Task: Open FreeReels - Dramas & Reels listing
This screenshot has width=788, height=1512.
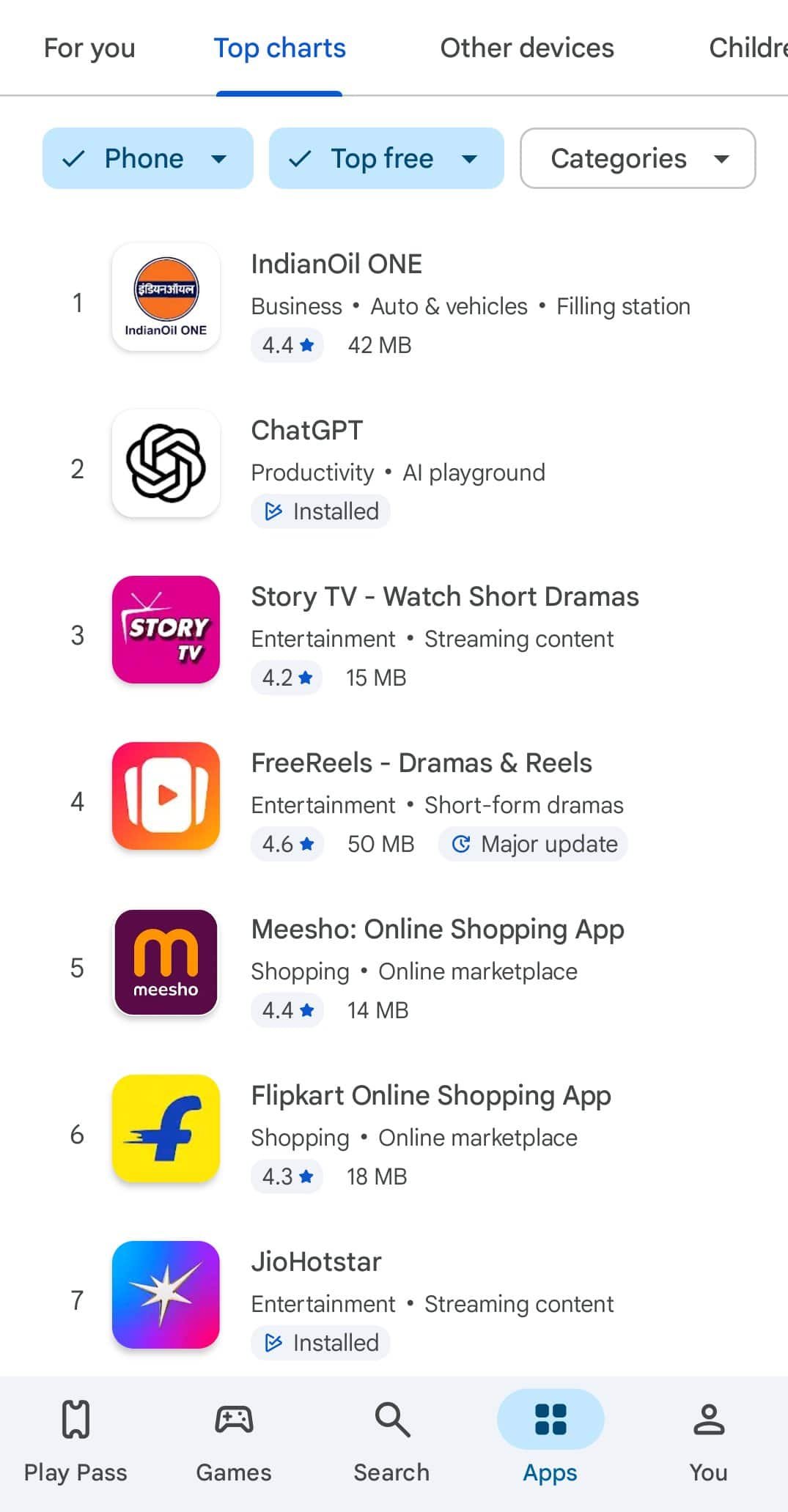Action: [x=421, y=763]
